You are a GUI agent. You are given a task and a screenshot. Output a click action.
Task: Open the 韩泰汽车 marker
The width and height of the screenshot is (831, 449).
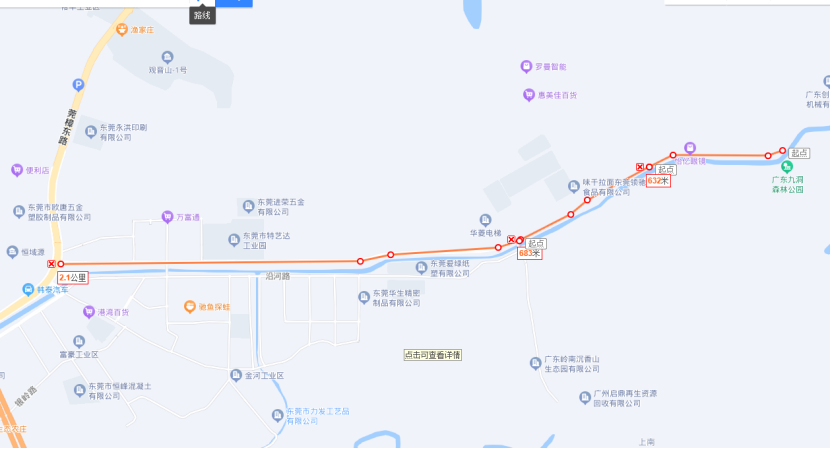[x=27, y=289]
